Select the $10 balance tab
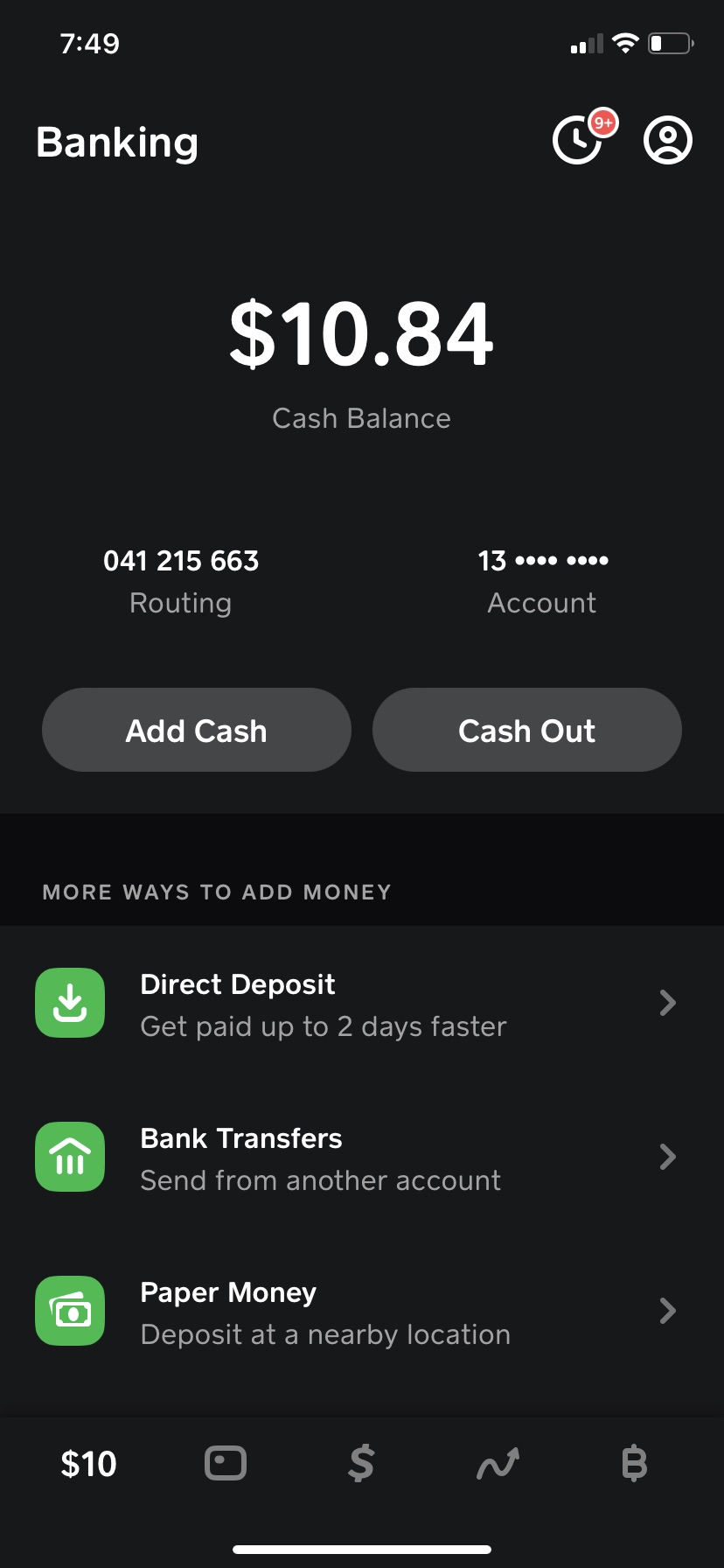724x1568 pixels. click(x=88, y=1464)
